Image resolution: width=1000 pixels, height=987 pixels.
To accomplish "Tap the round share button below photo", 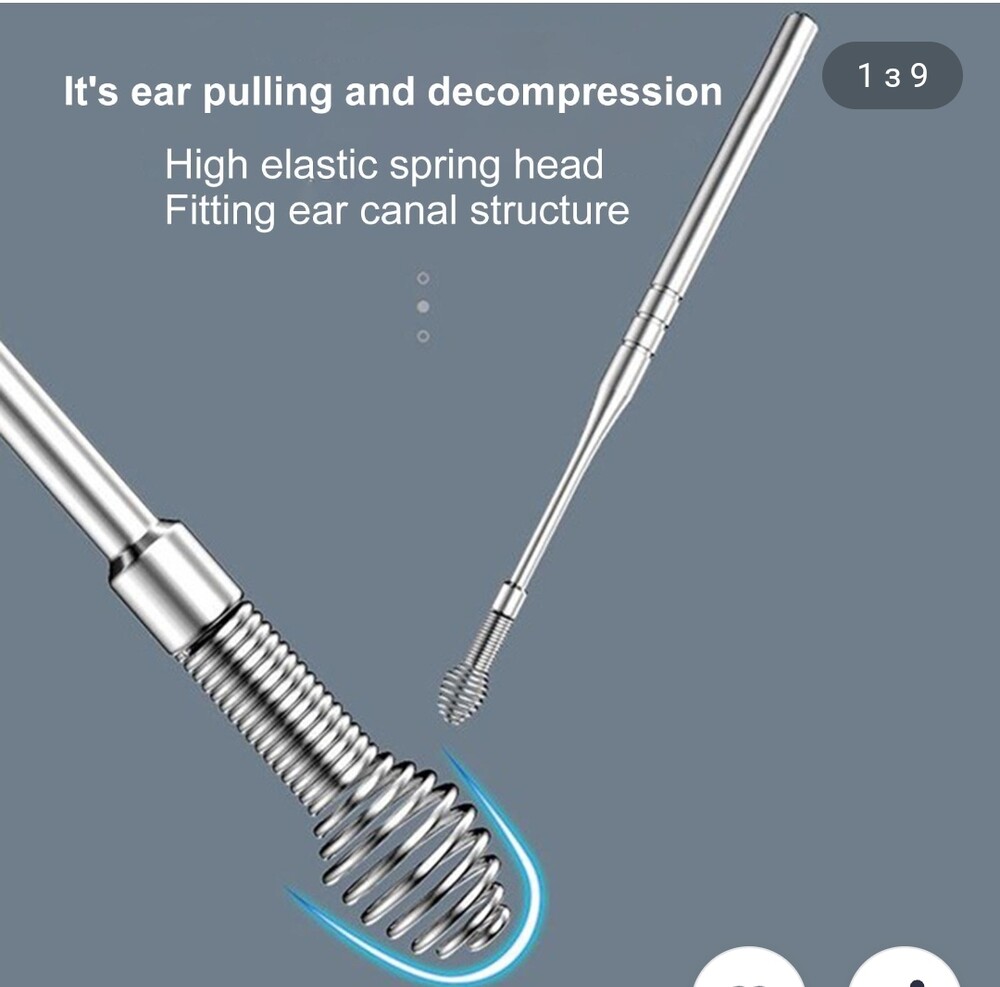I will tap(905, 972).
